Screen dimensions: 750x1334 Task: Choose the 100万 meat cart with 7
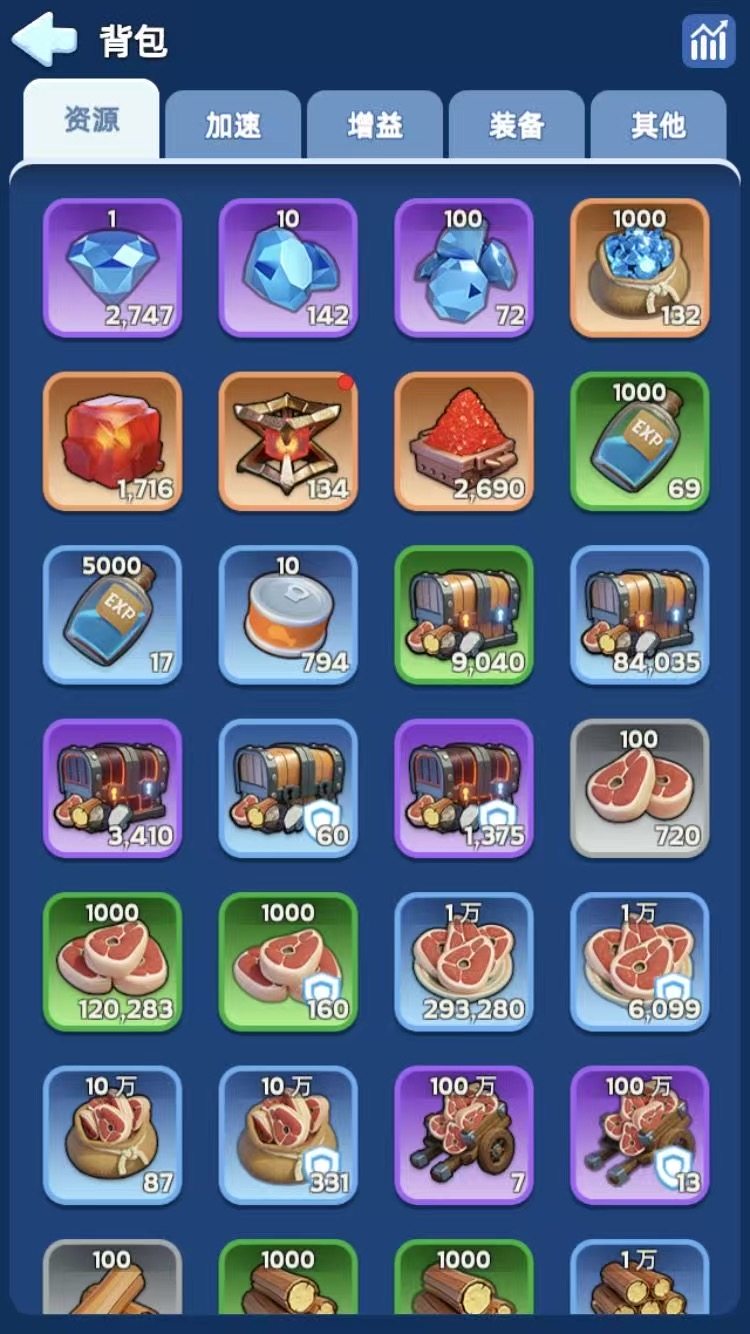pos(464,1135)
